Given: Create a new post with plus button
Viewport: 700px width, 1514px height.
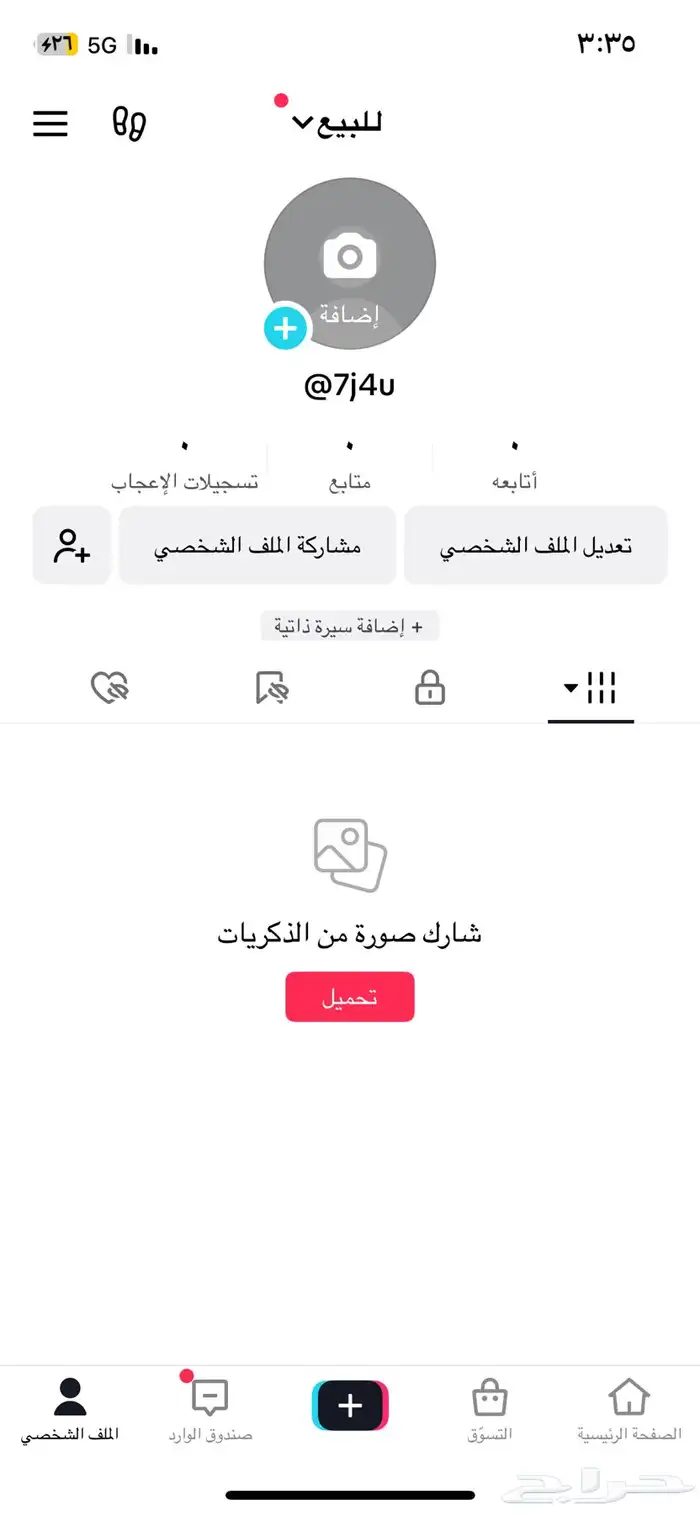Looking at the screenshot, I should click(349, 1406).
